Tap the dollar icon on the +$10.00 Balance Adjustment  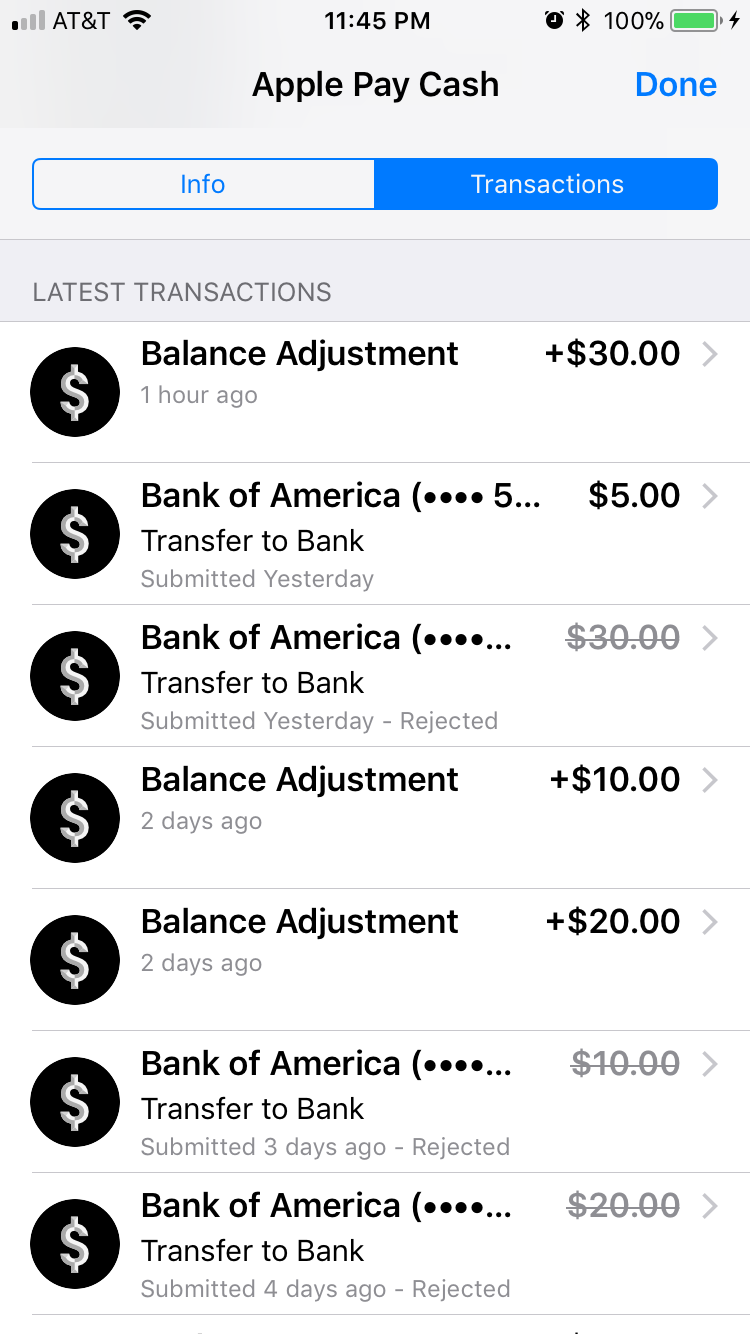[x=75, y=817]
